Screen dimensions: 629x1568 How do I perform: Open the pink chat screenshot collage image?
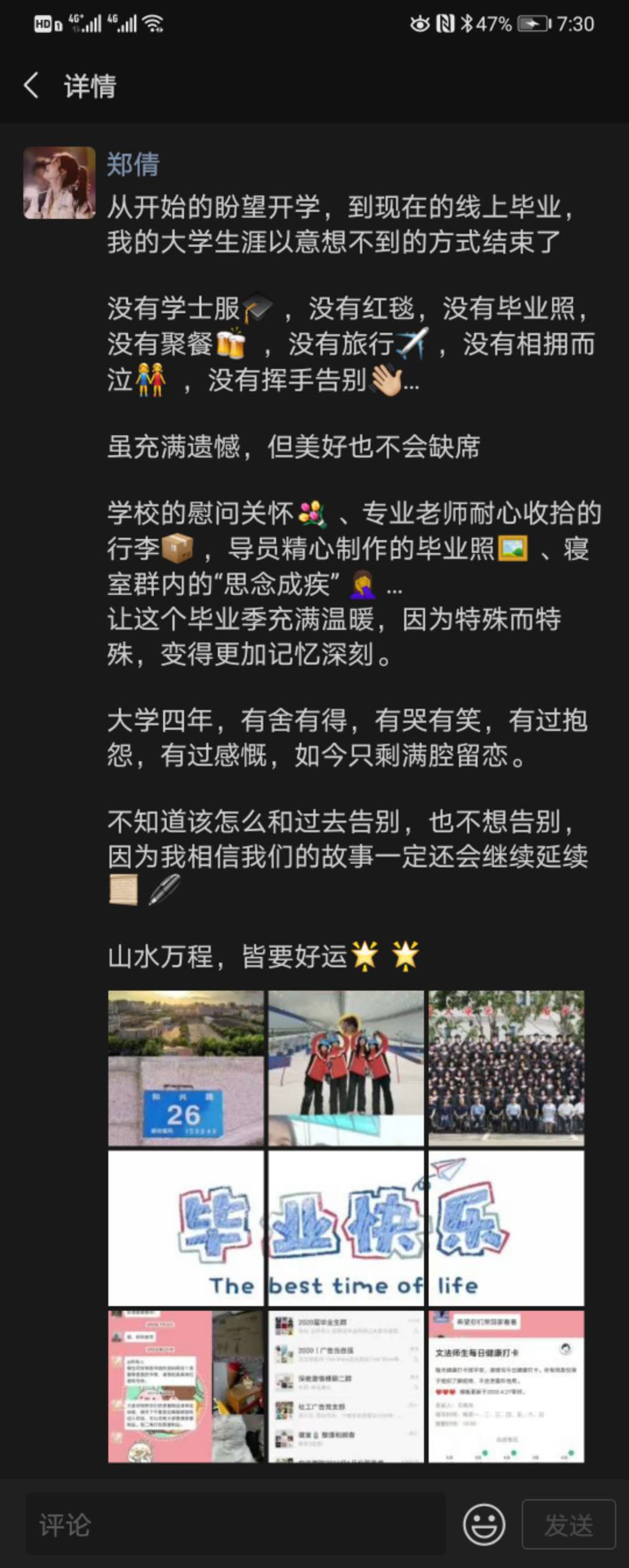186,1387
